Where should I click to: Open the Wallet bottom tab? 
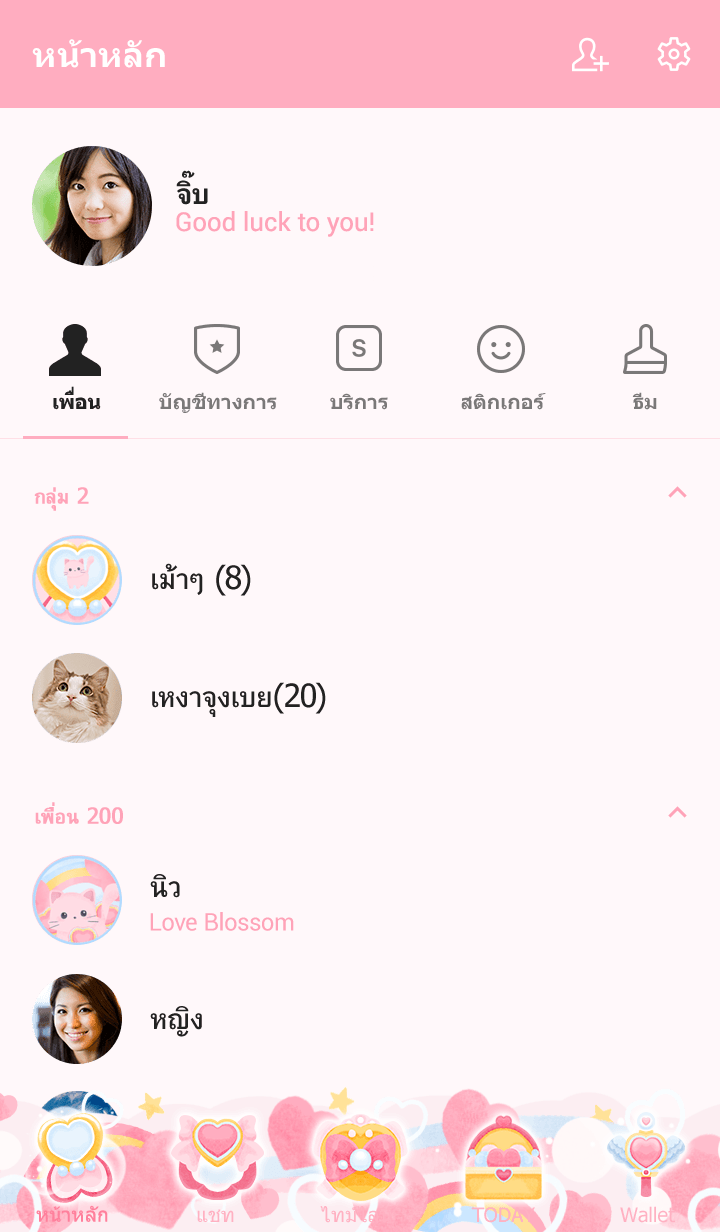[x=647, y=1170]
